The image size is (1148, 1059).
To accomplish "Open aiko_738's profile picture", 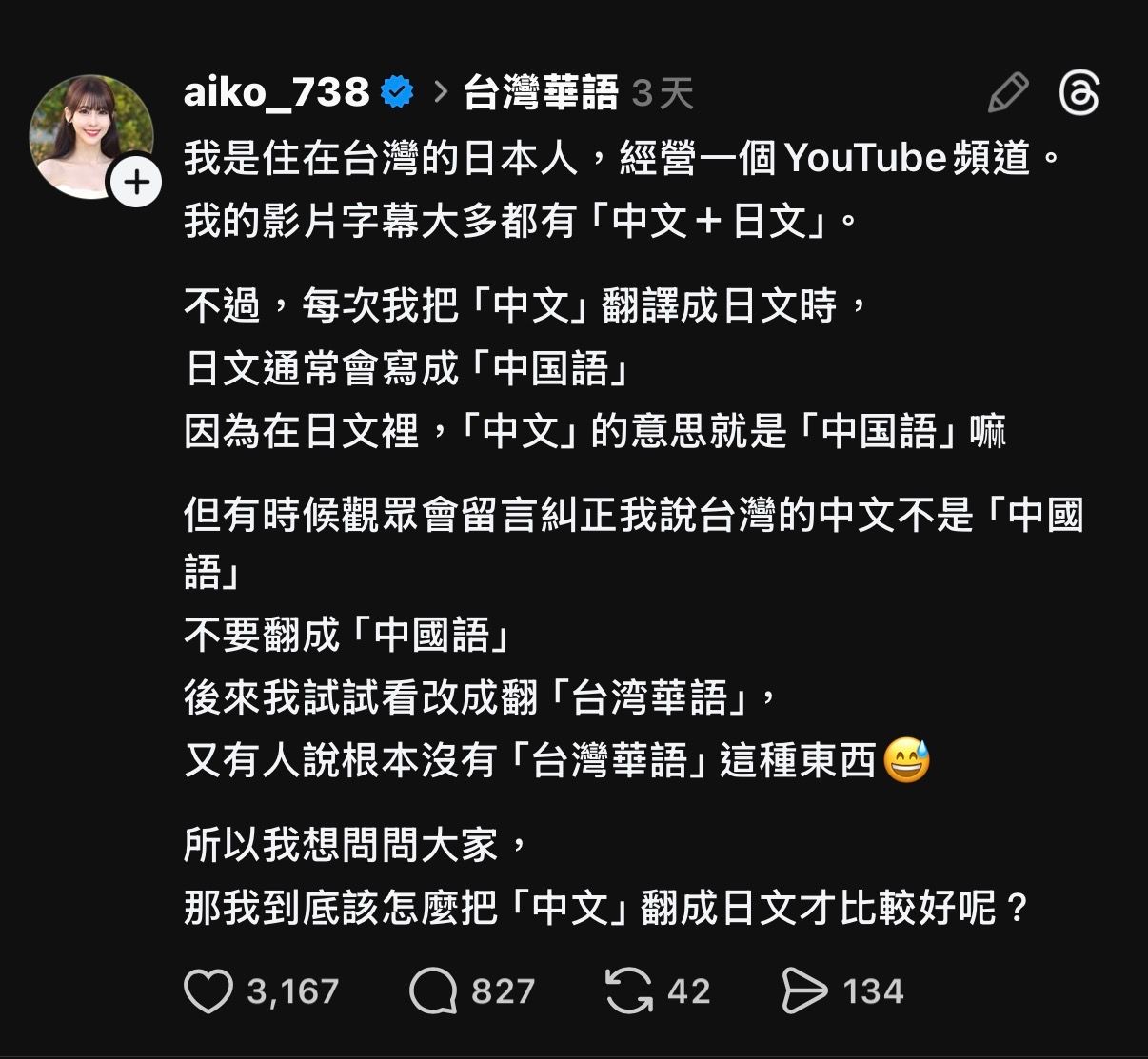I will pyautogui.click(x=89, y=134).
